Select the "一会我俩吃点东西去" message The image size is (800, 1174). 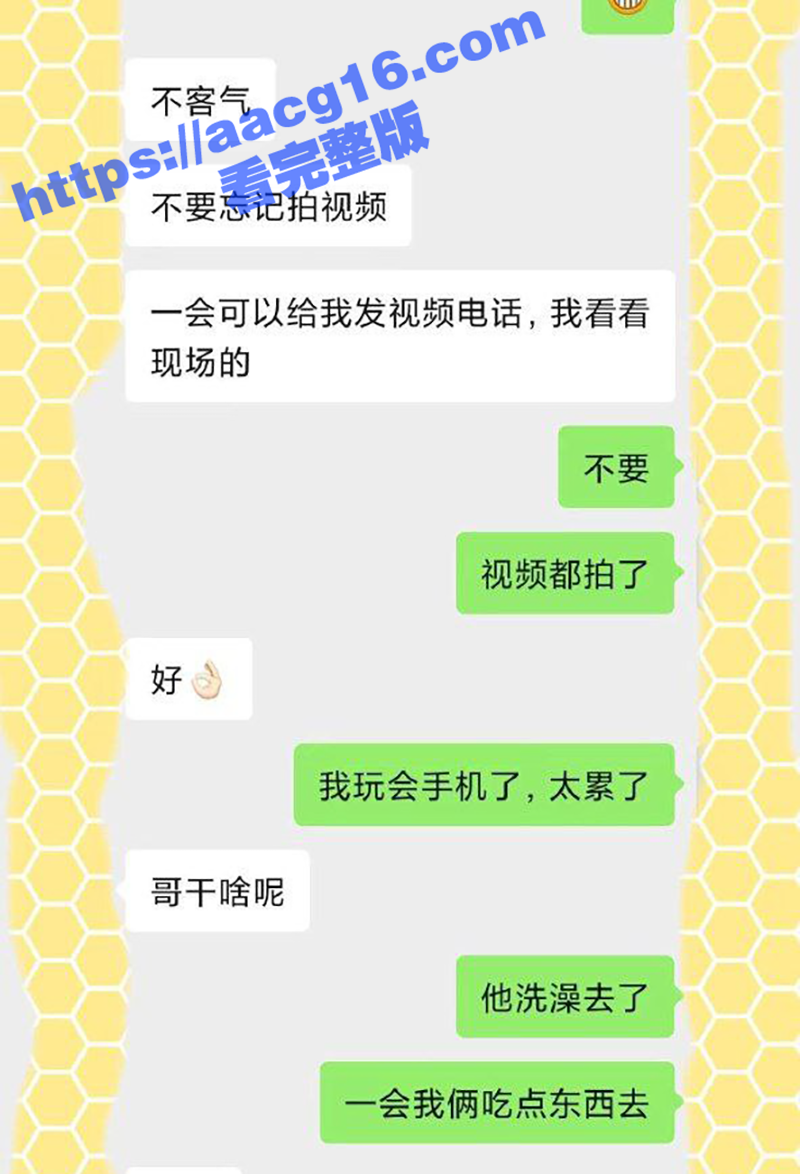pyautogui.click(x=497, y=1105)
